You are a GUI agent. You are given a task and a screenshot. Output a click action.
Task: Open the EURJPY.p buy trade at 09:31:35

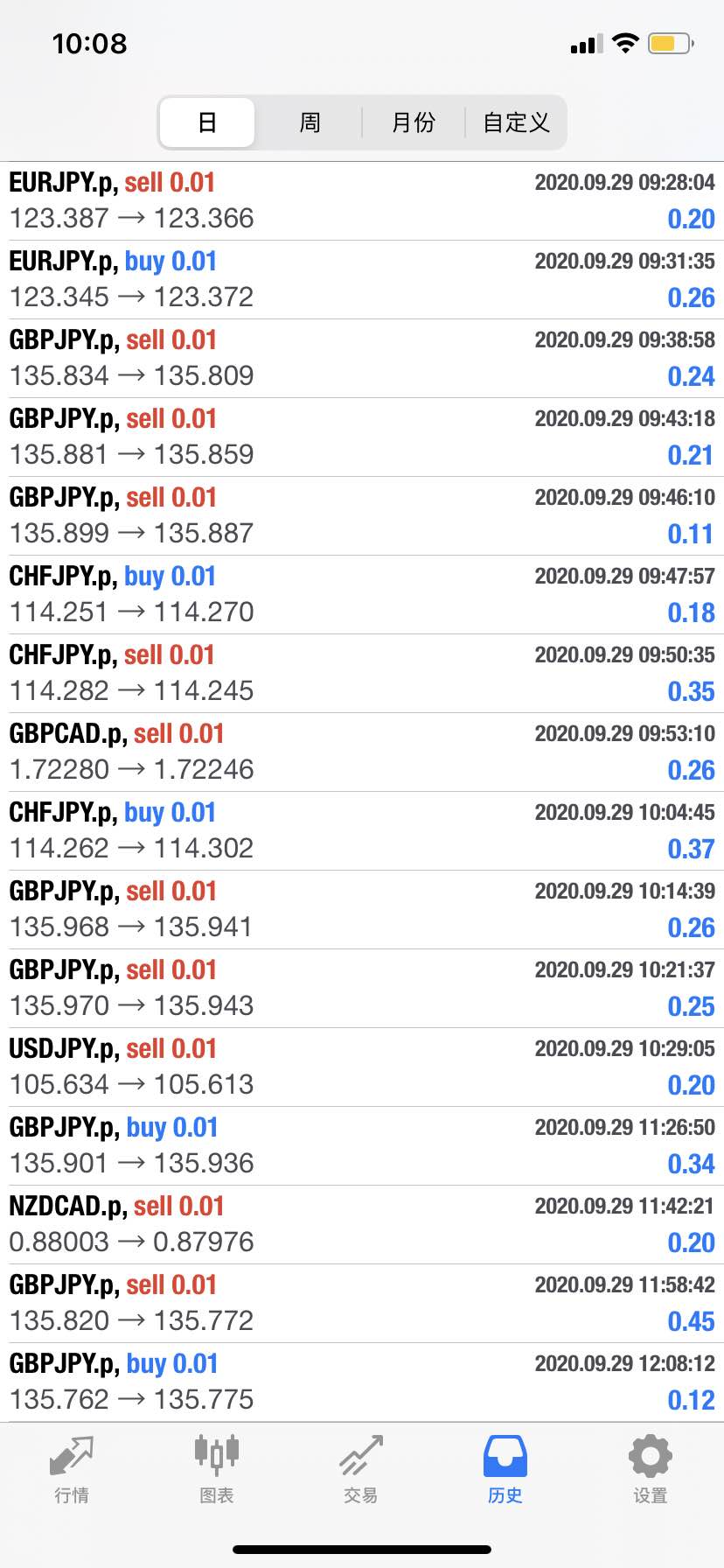[362, 280]
